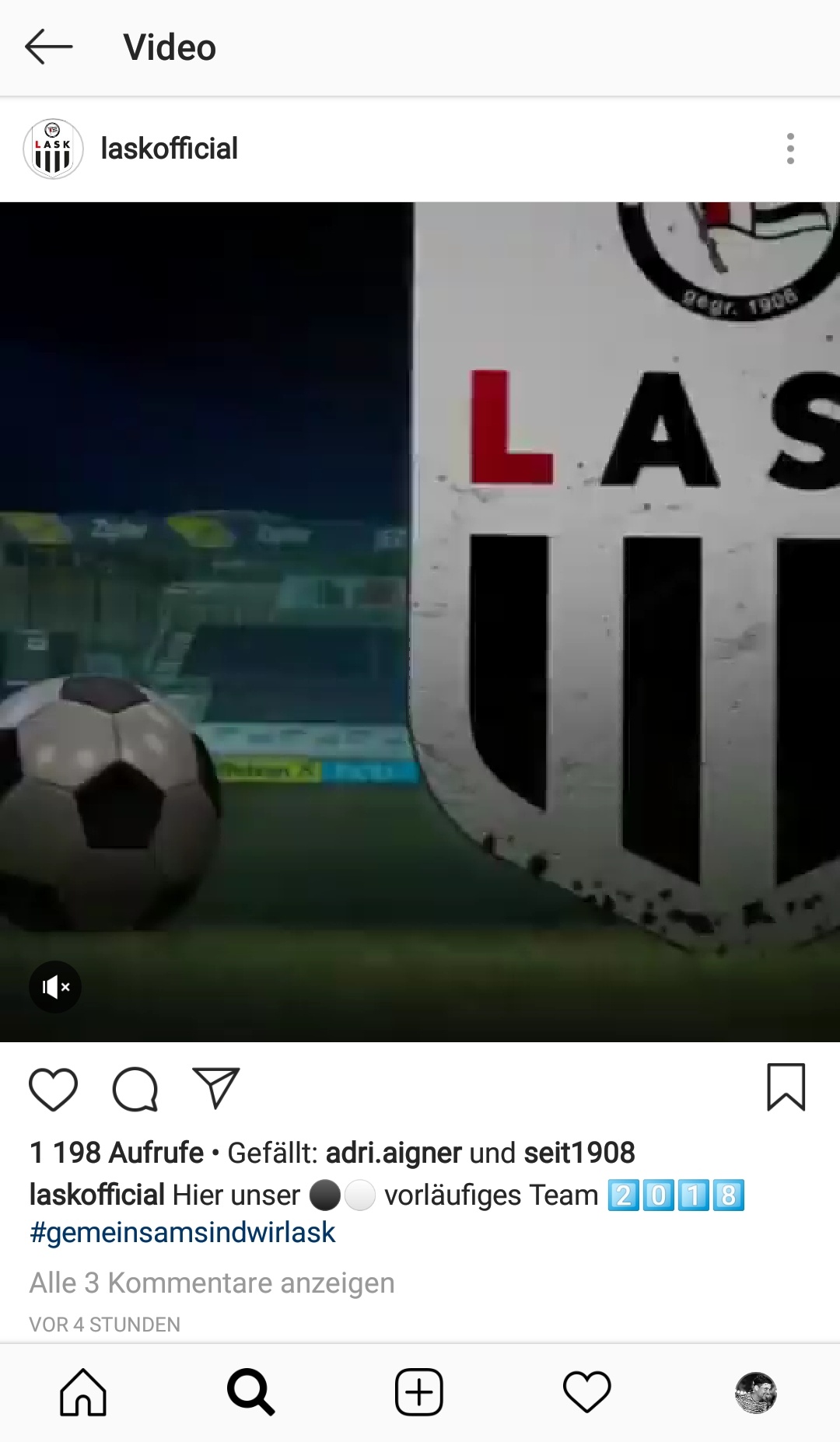Screen dimensions: 840x1442
Task: Open the comment icon under the video
Action: point(135,1088)
